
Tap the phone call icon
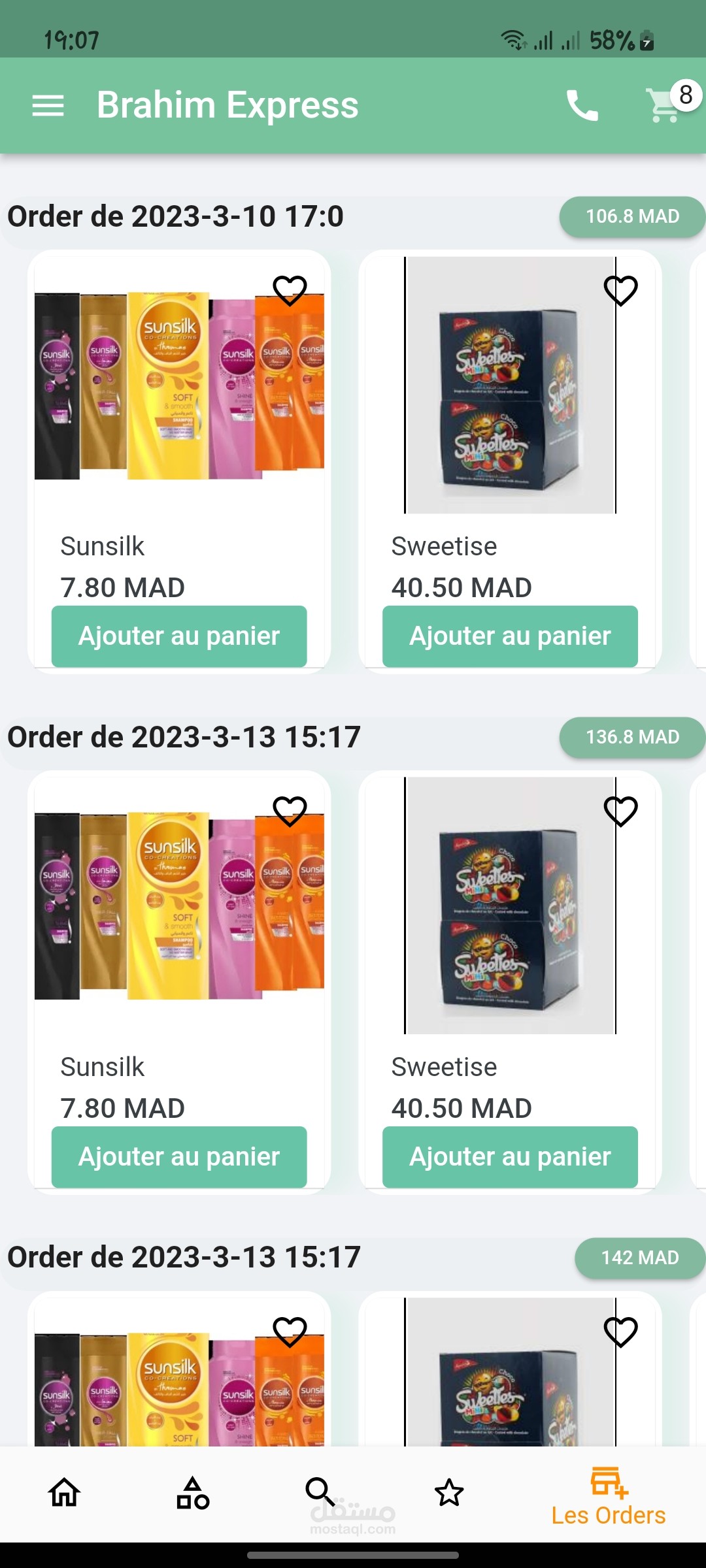click(582, 105)
